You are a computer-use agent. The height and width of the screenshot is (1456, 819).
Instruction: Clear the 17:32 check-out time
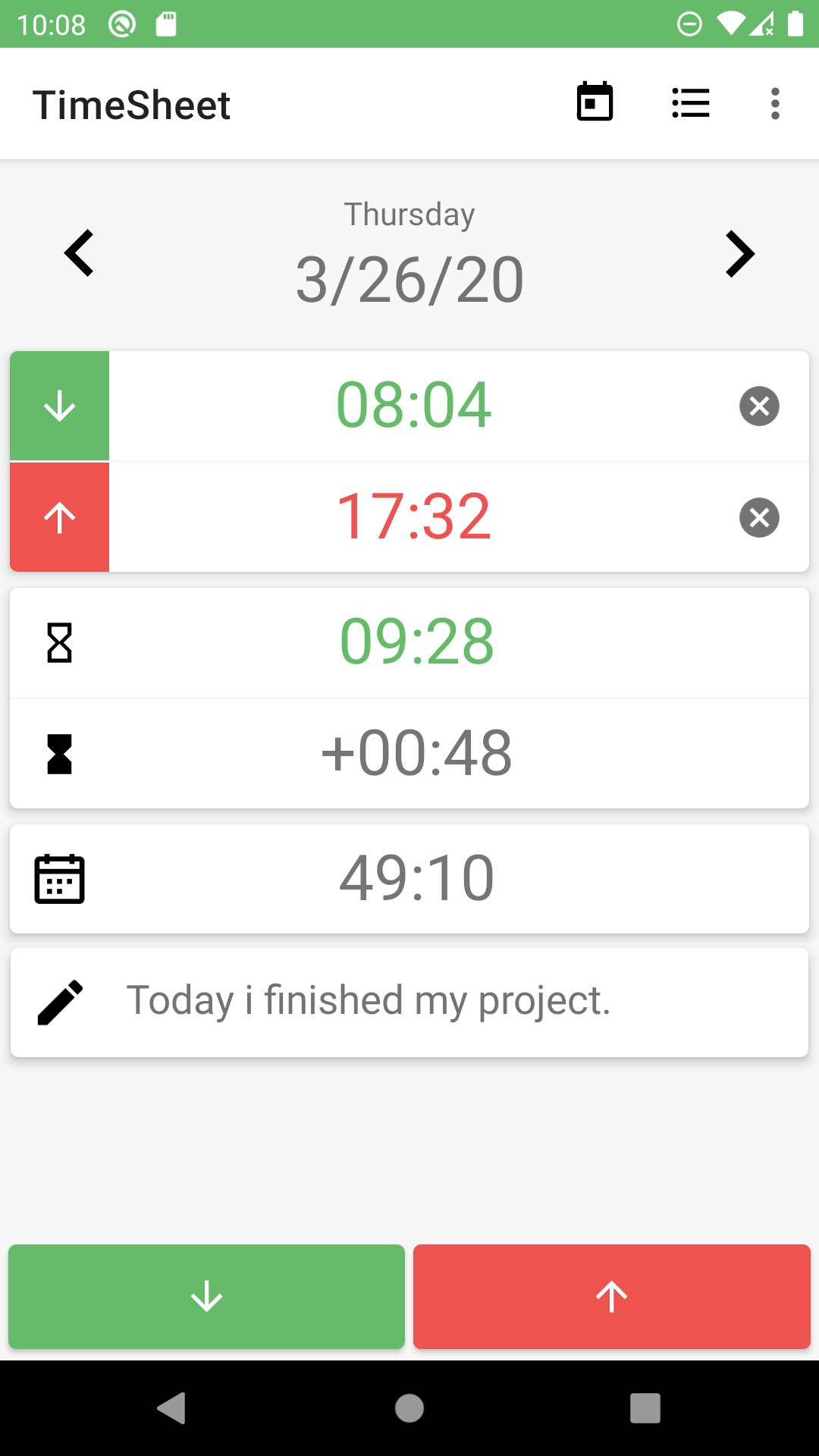759,517
